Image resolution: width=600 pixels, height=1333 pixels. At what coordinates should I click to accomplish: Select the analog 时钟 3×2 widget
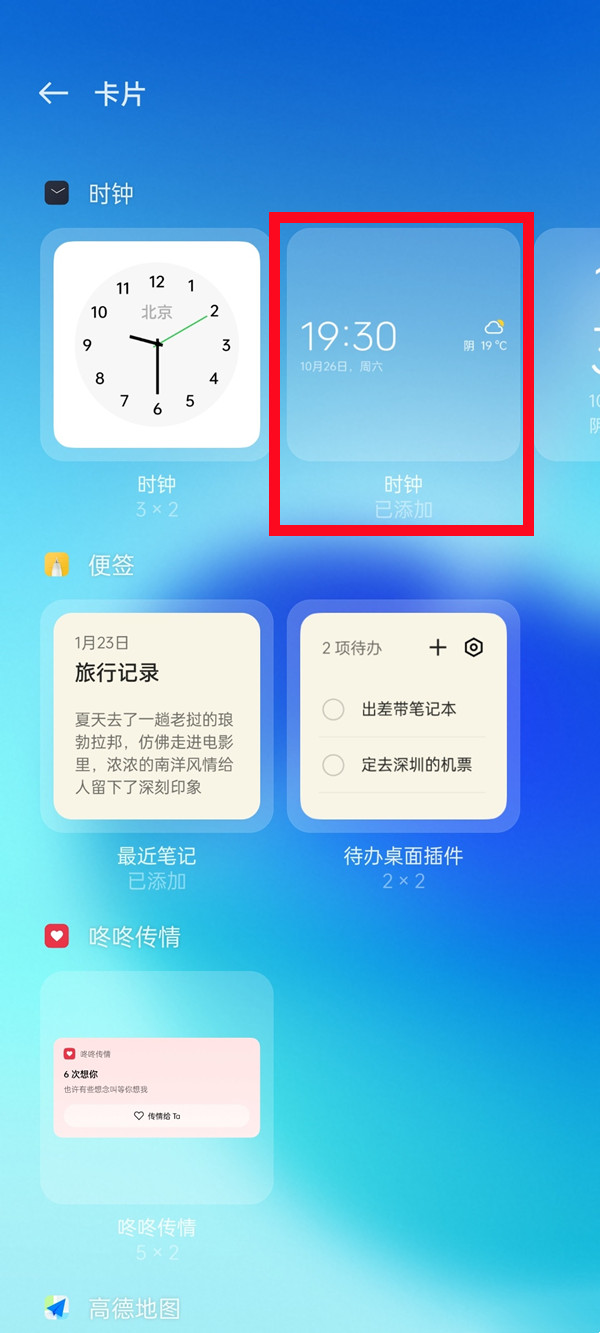157,344
